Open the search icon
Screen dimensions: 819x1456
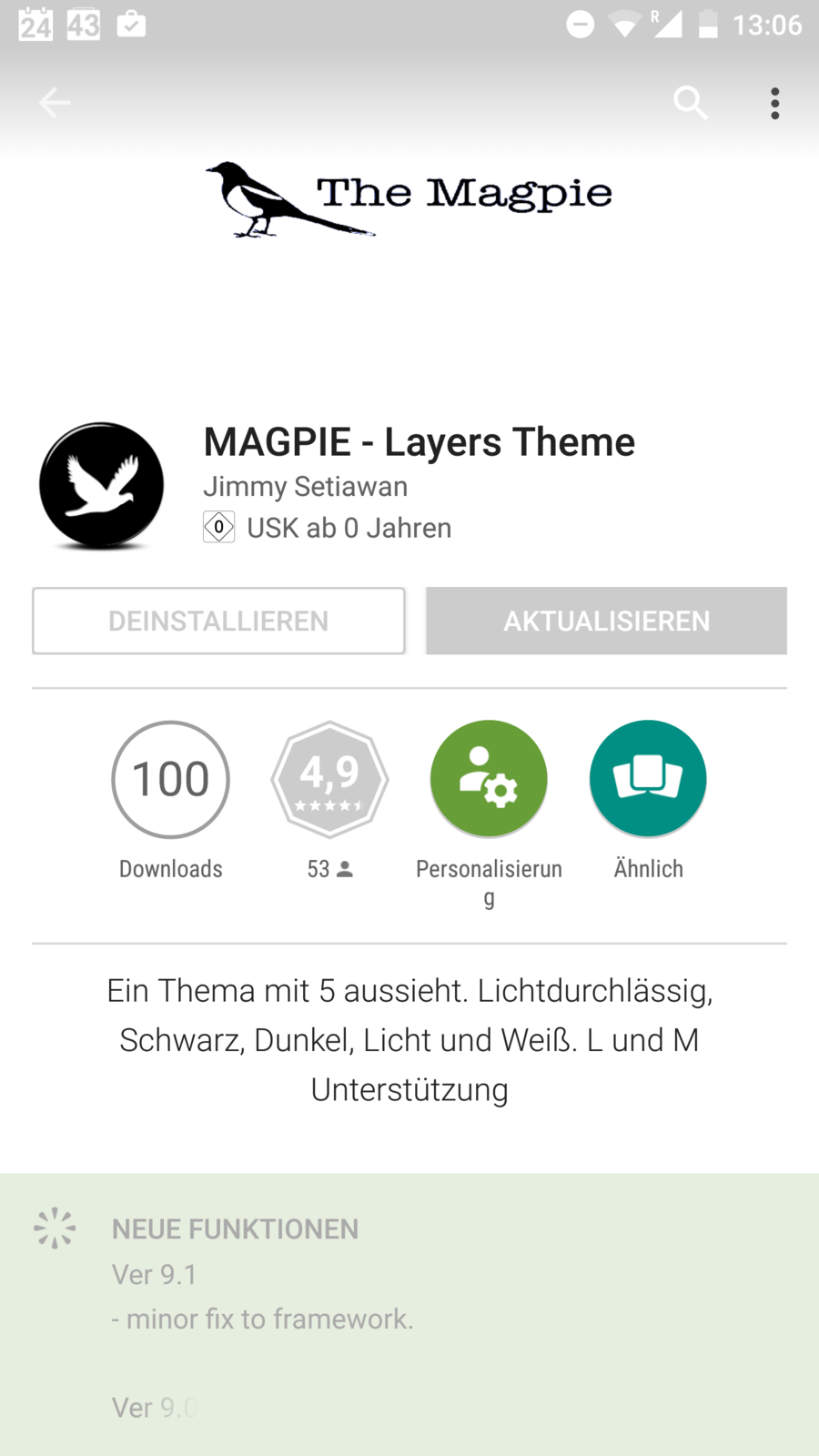pyautogui.click(x=690, y=103)
